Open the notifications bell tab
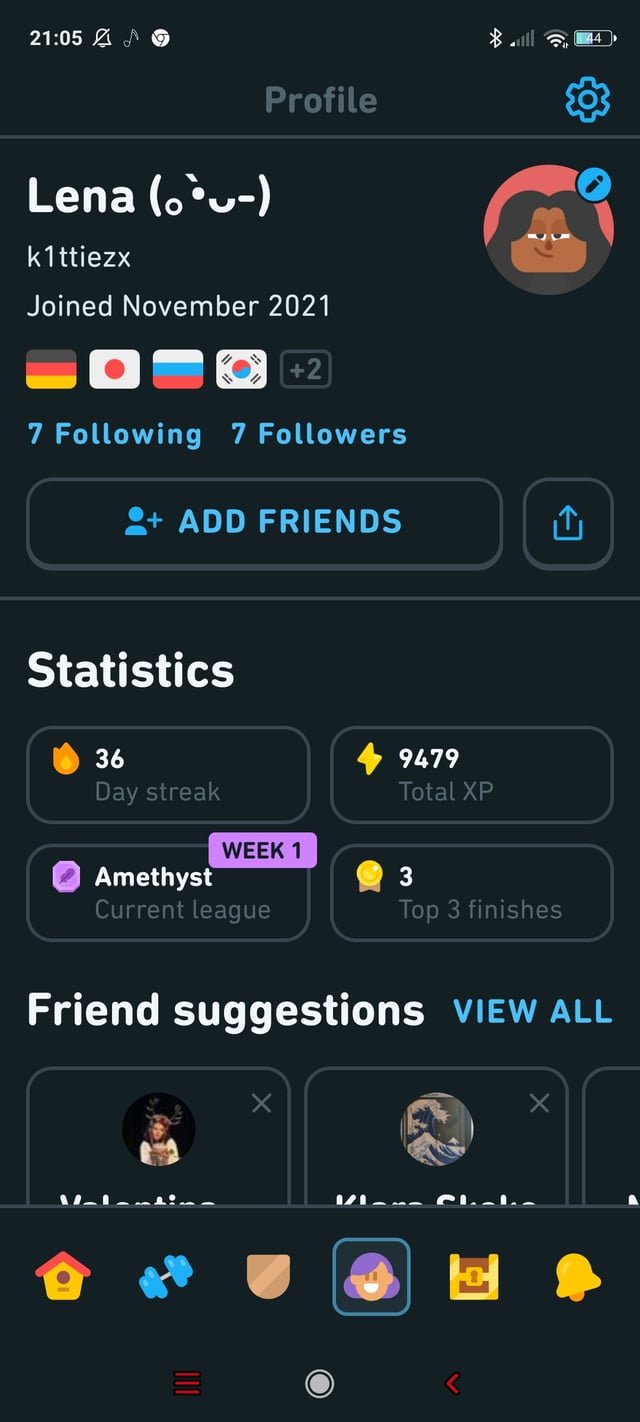Screen dimensions: 640x1422 [x=577, y=1276]
